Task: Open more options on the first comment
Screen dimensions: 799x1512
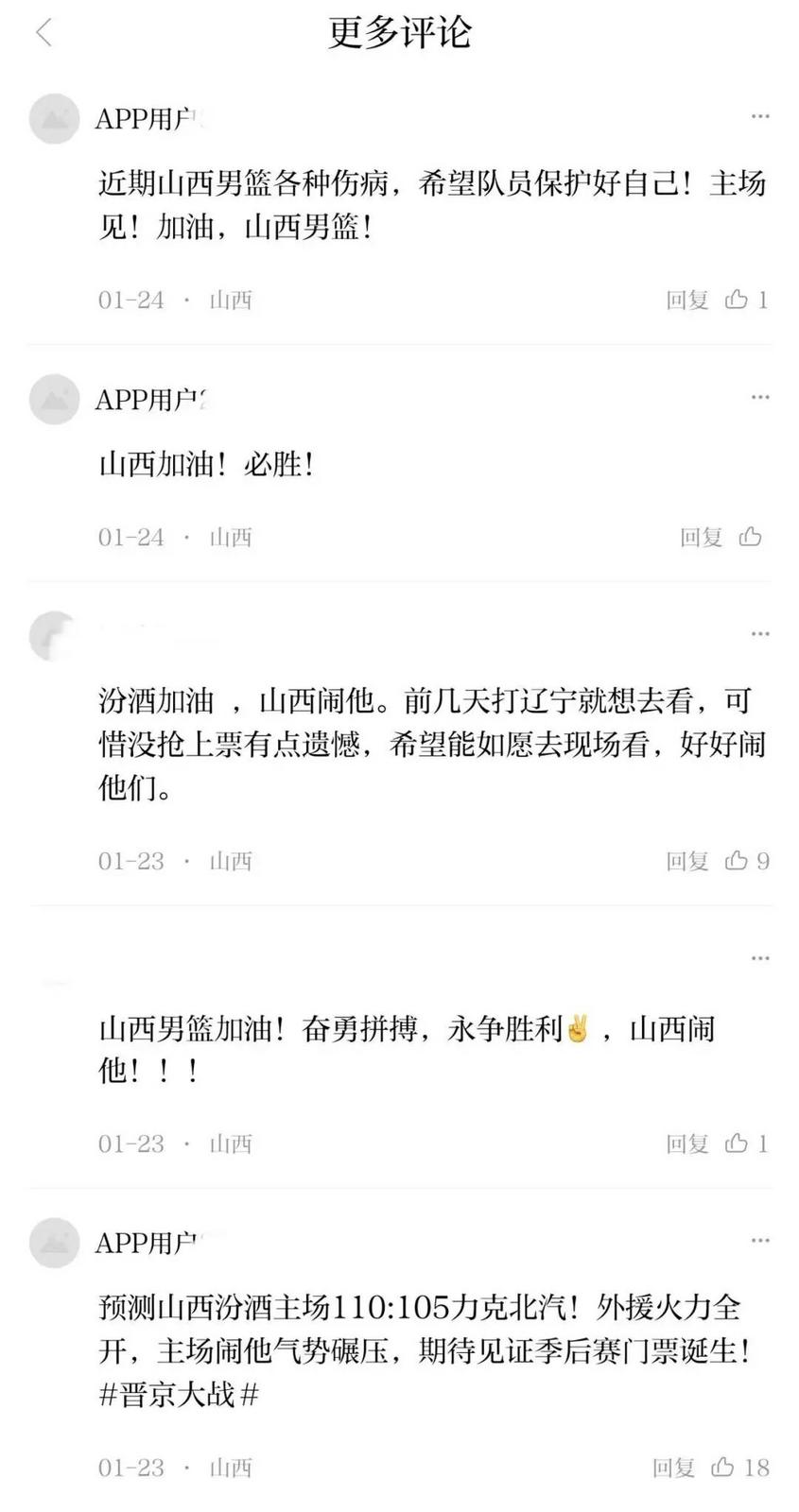Action: click(x=759, y=115)
